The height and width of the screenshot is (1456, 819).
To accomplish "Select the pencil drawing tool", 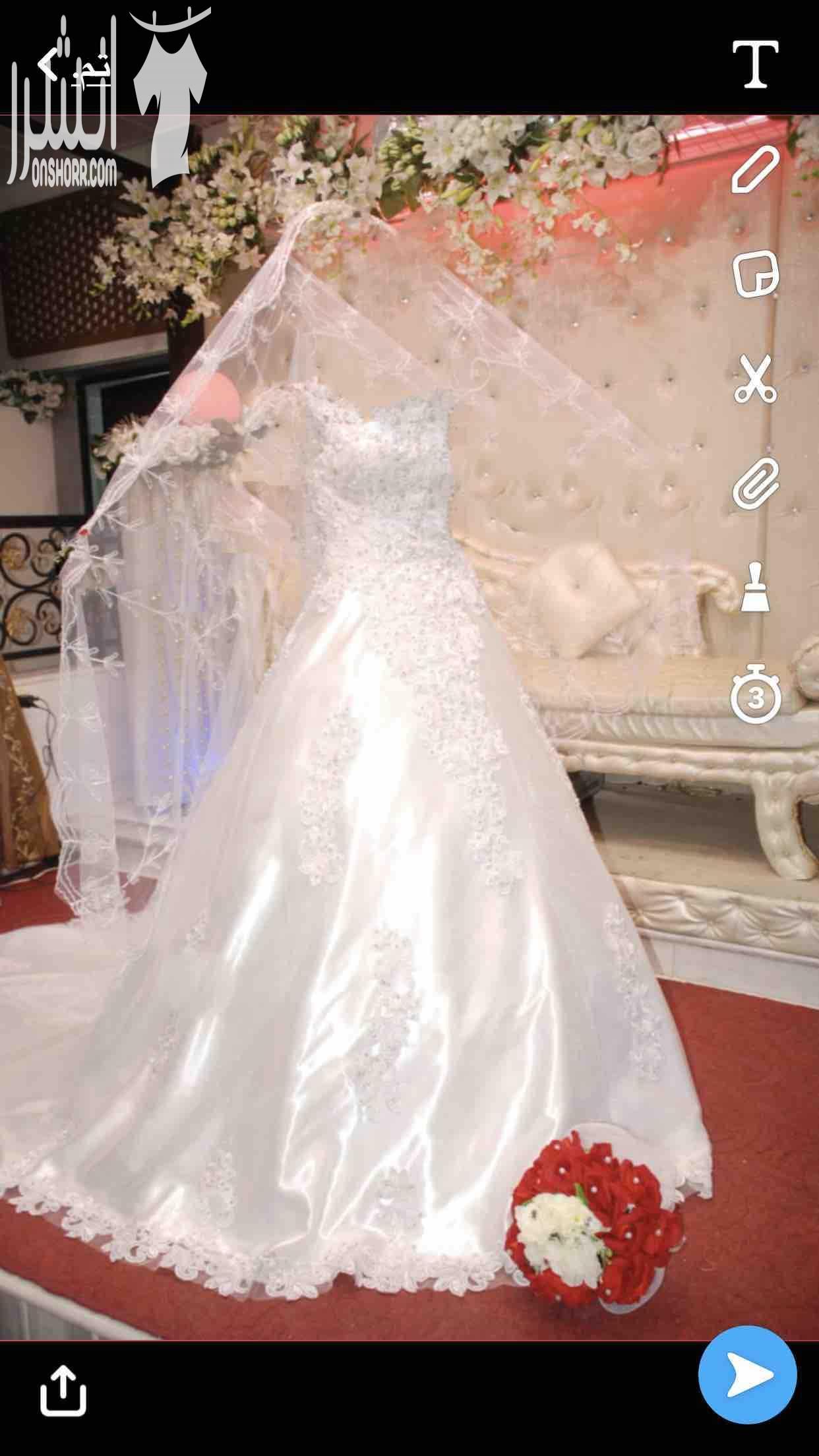I will (x=756, y=169).
